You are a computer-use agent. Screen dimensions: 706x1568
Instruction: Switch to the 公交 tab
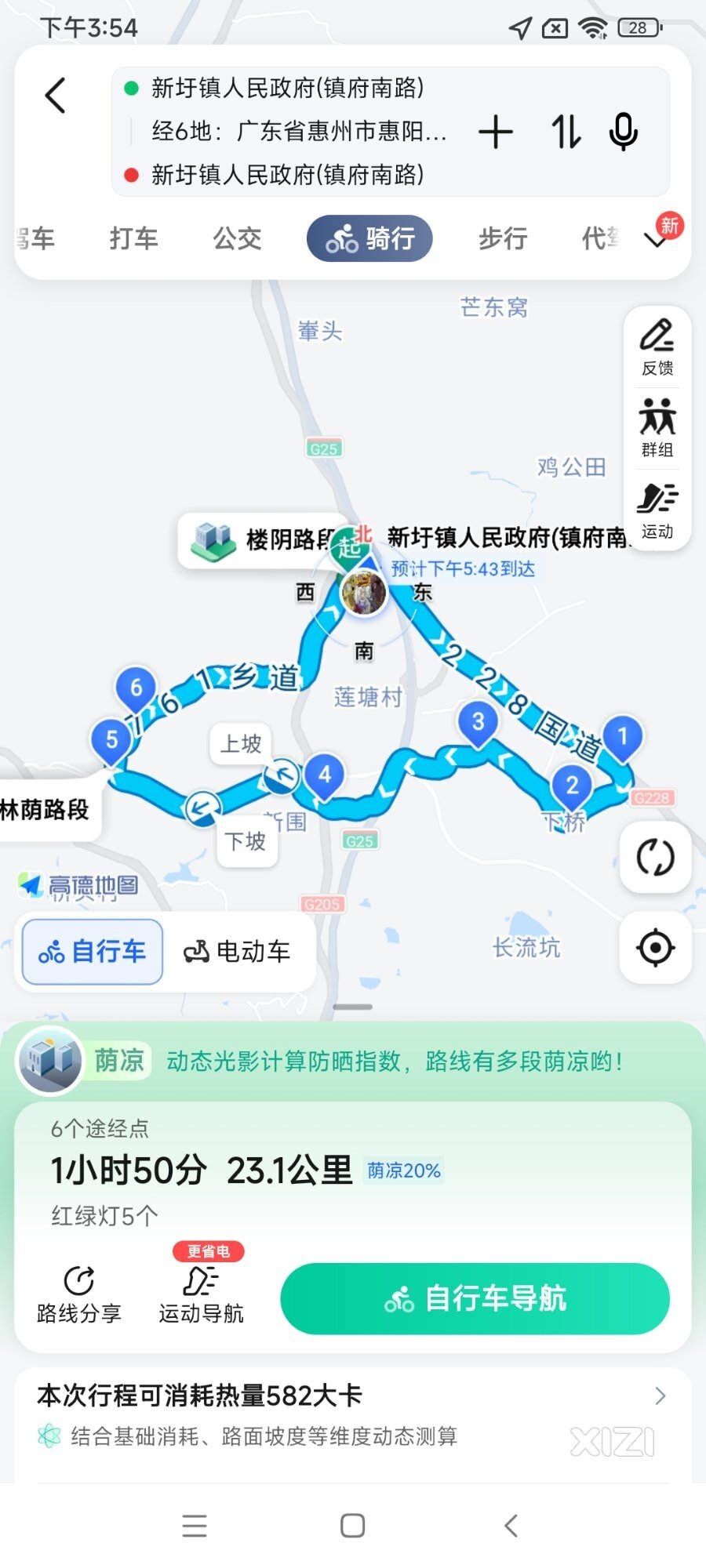tap(237, 238)
